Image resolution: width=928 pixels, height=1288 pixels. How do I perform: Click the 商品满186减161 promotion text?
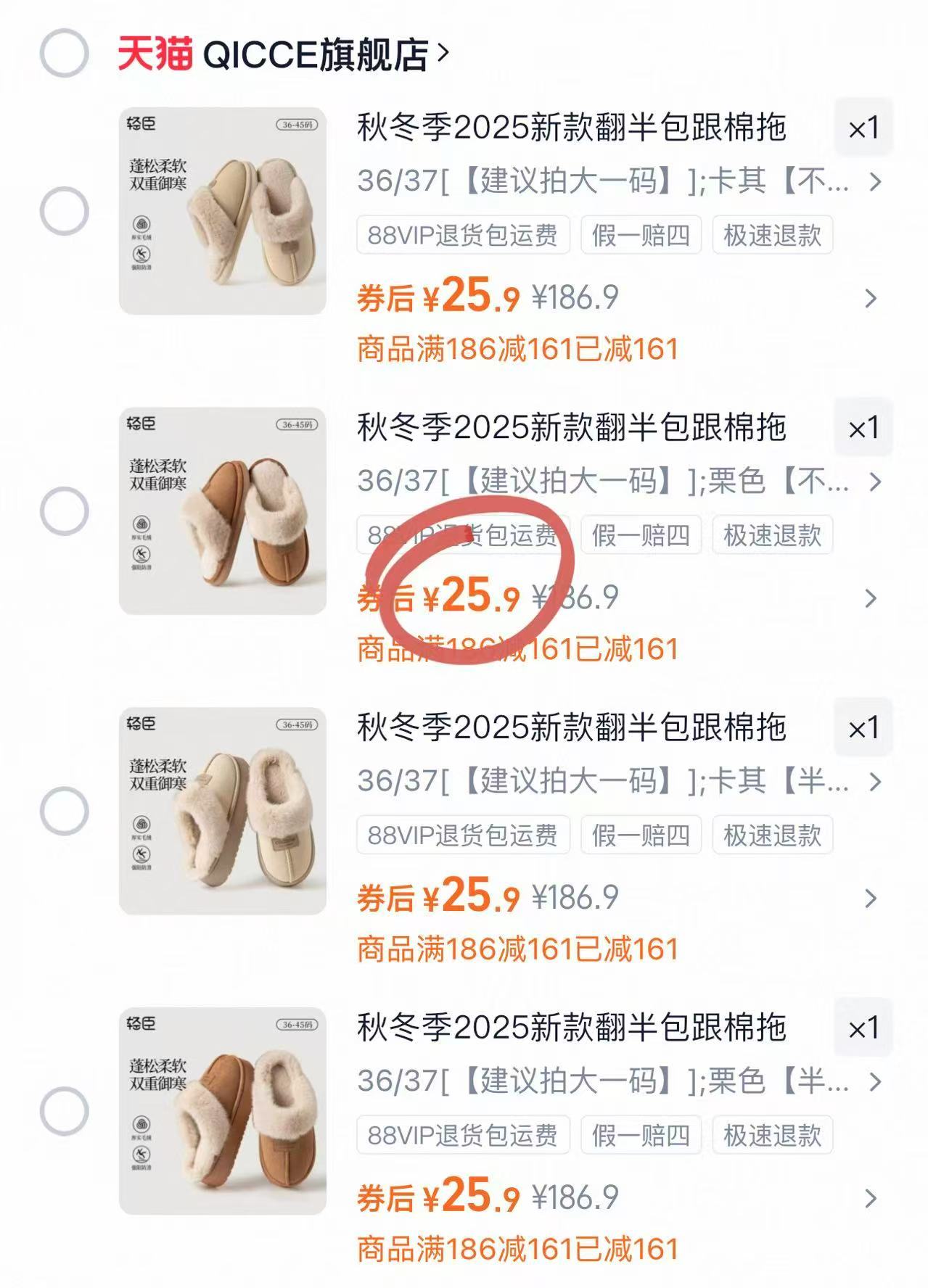click(x=517, y=350)
